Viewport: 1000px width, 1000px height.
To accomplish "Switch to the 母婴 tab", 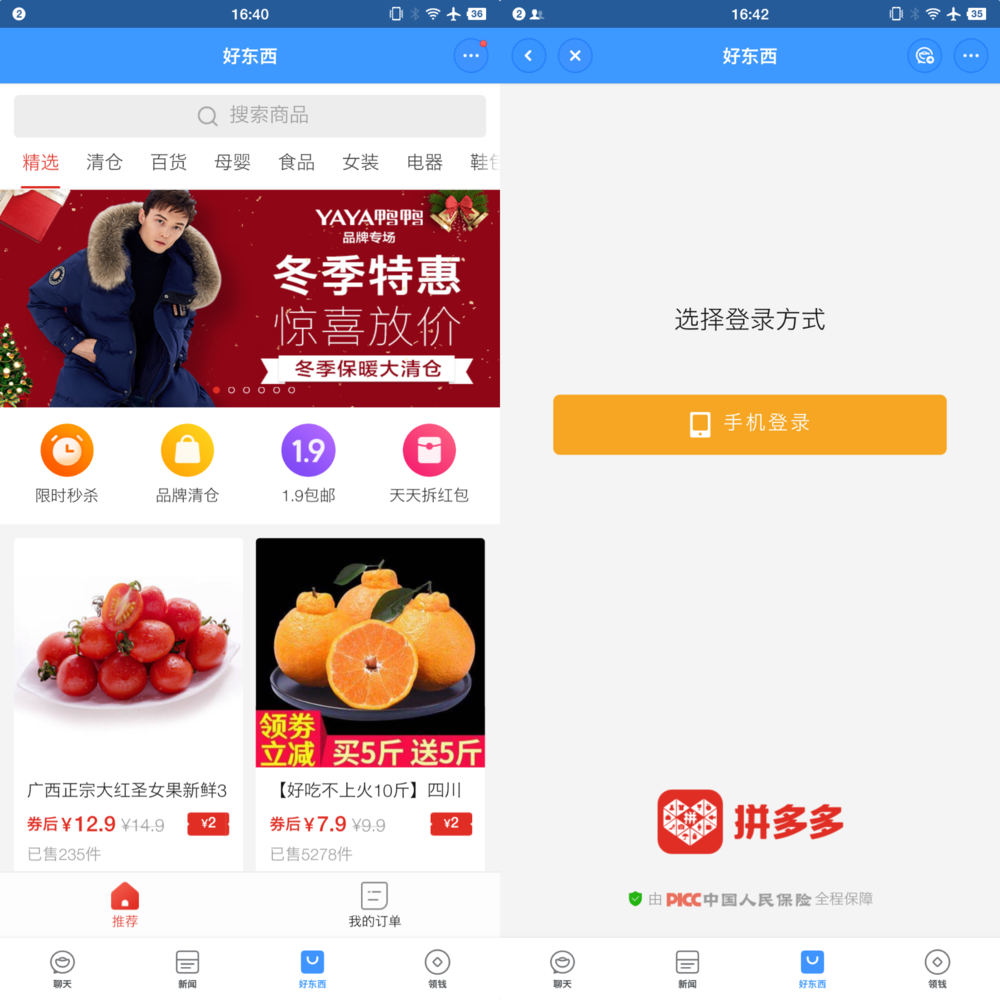I will click(x=232, y=162).
